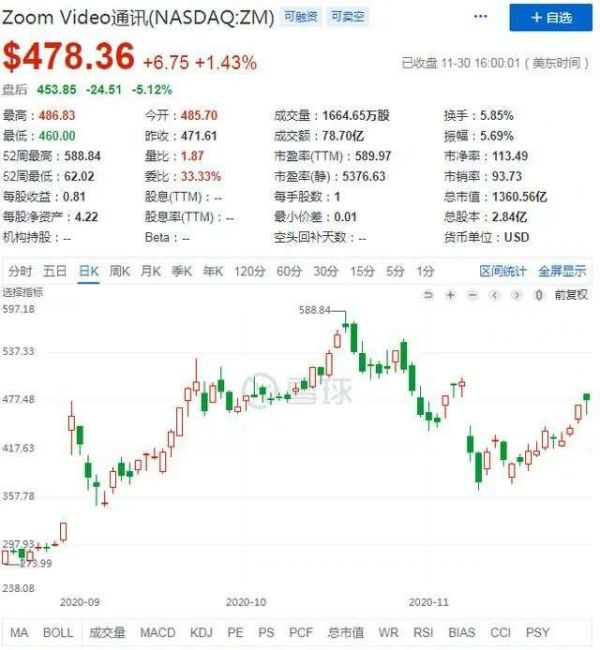Show the RSI indicator
600x650 pixels.
(x=424, y=633)
